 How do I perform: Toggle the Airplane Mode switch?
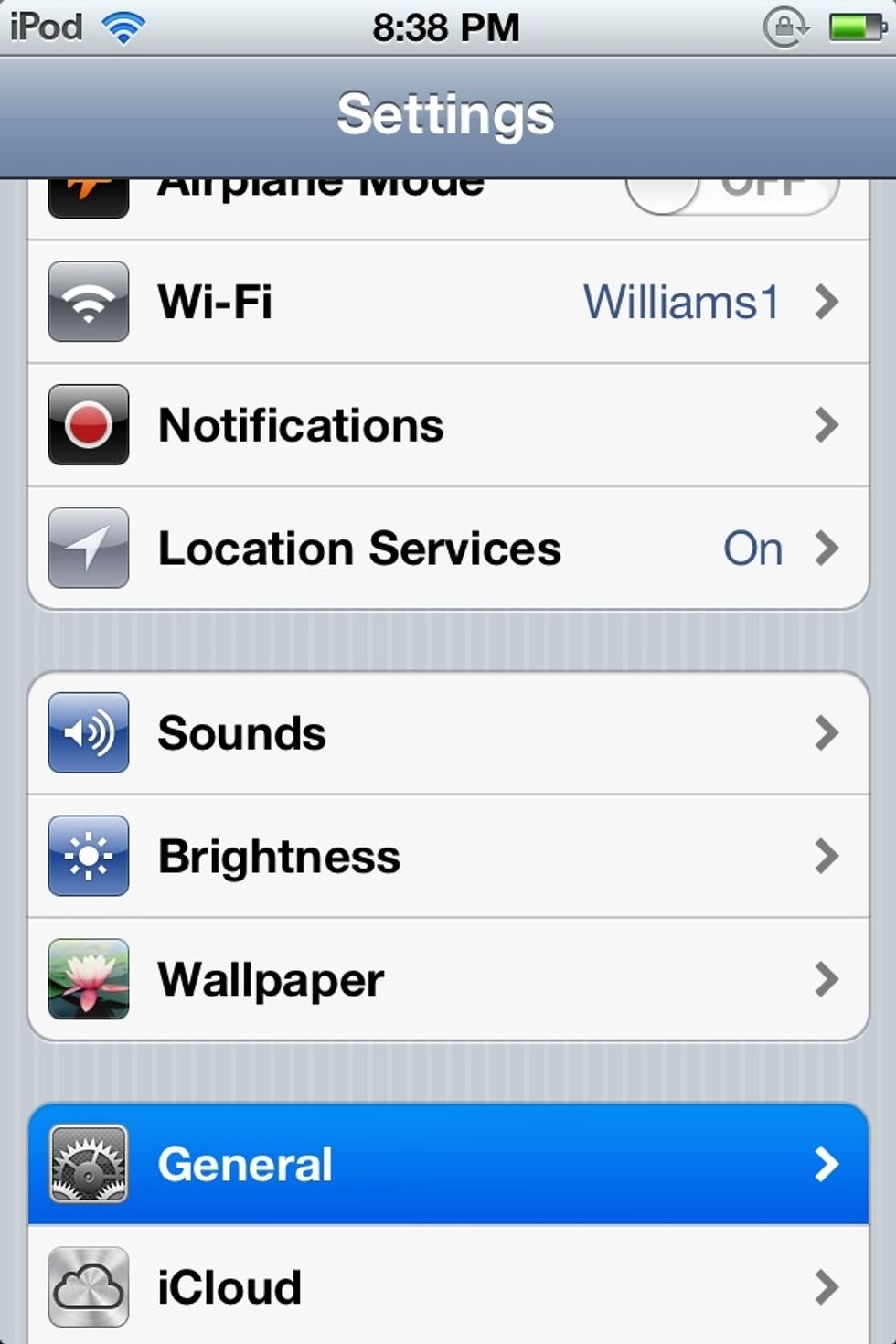[x=731, y=194]
